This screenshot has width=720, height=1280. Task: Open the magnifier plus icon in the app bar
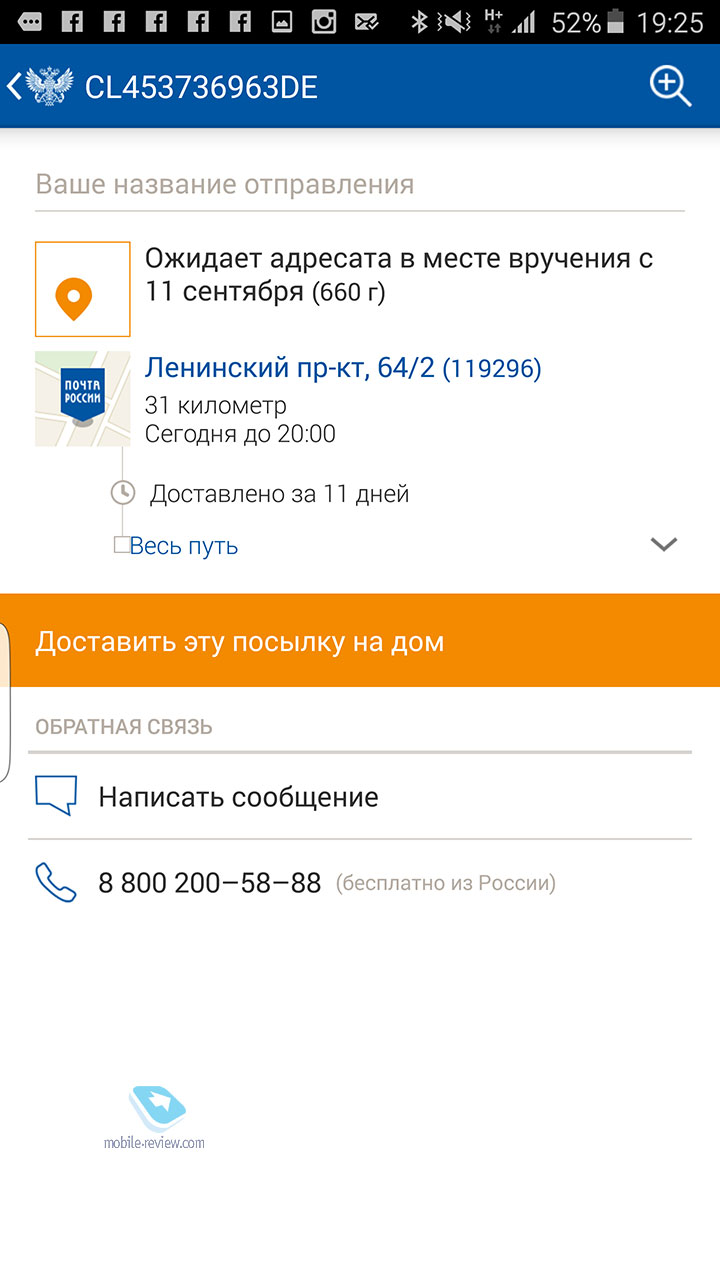click(670, 86)
